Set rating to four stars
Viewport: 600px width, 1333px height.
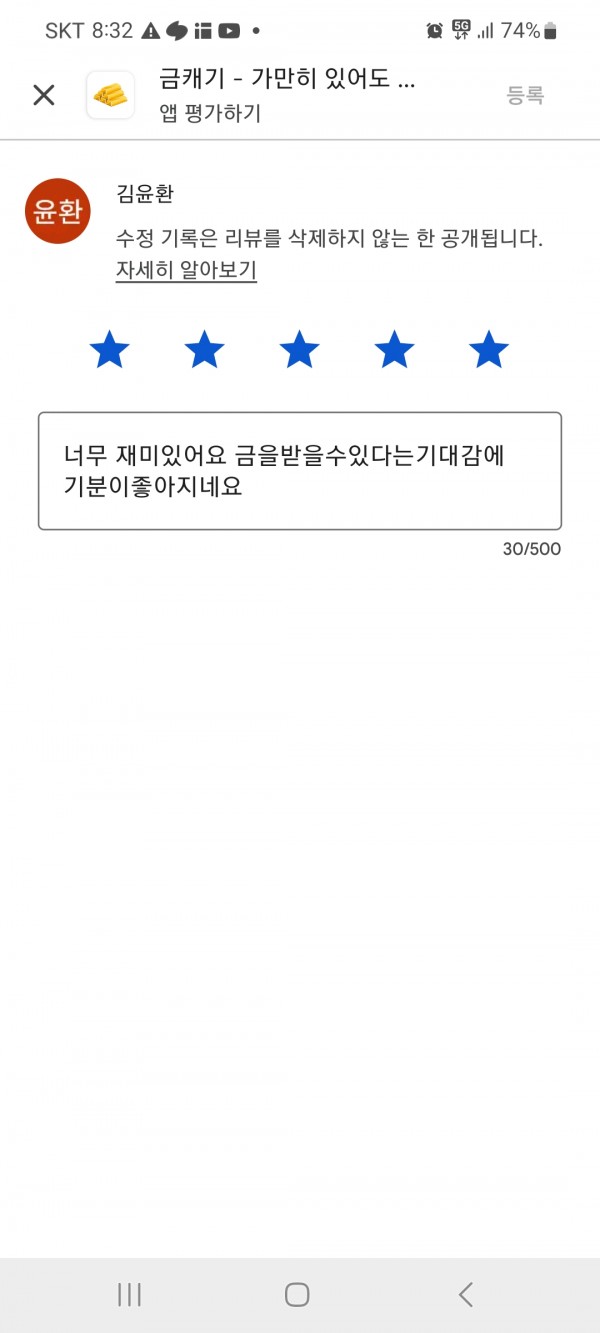[x=394, y=350]
